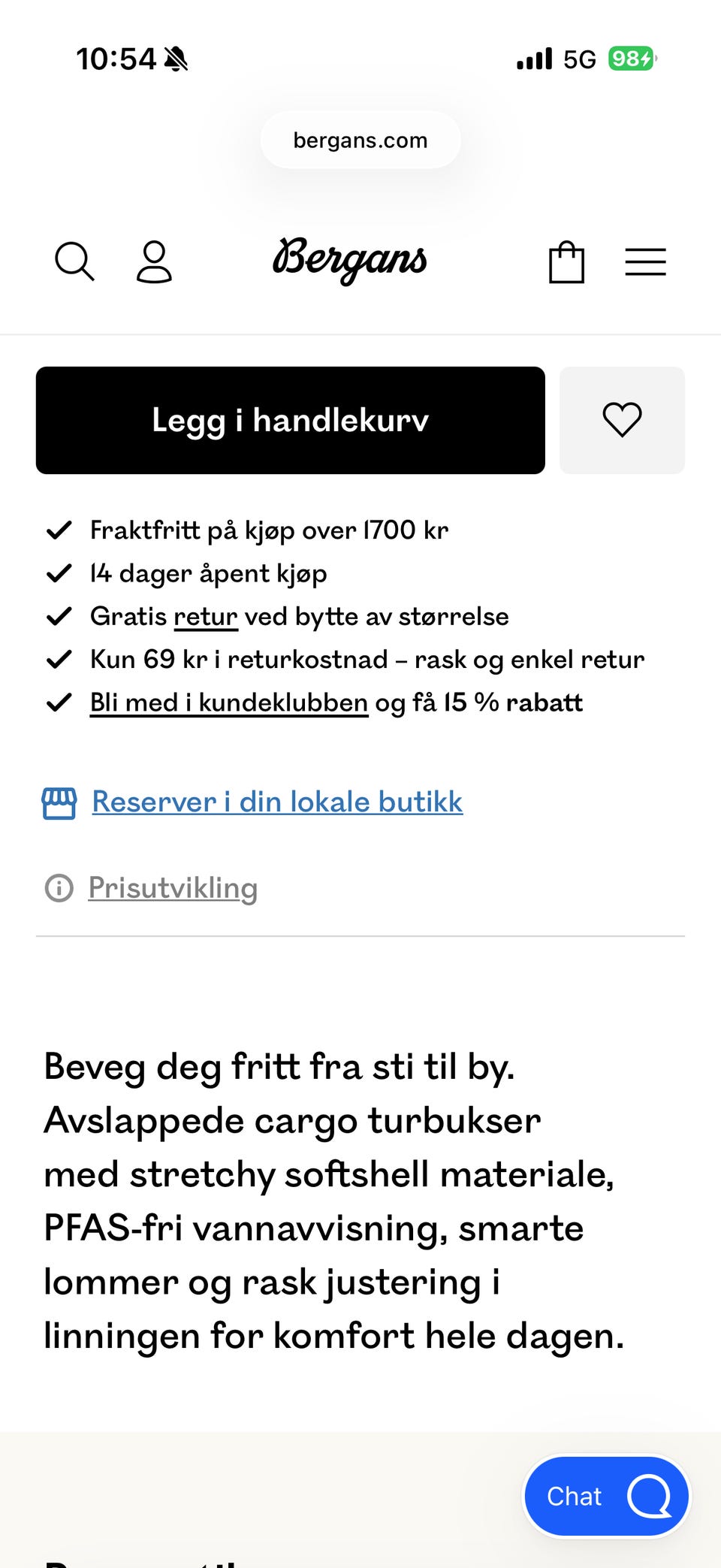The width and height of the screenshot is (721, 1568).
Task: Open the hamburger menu
Action: tap(645, 262)
